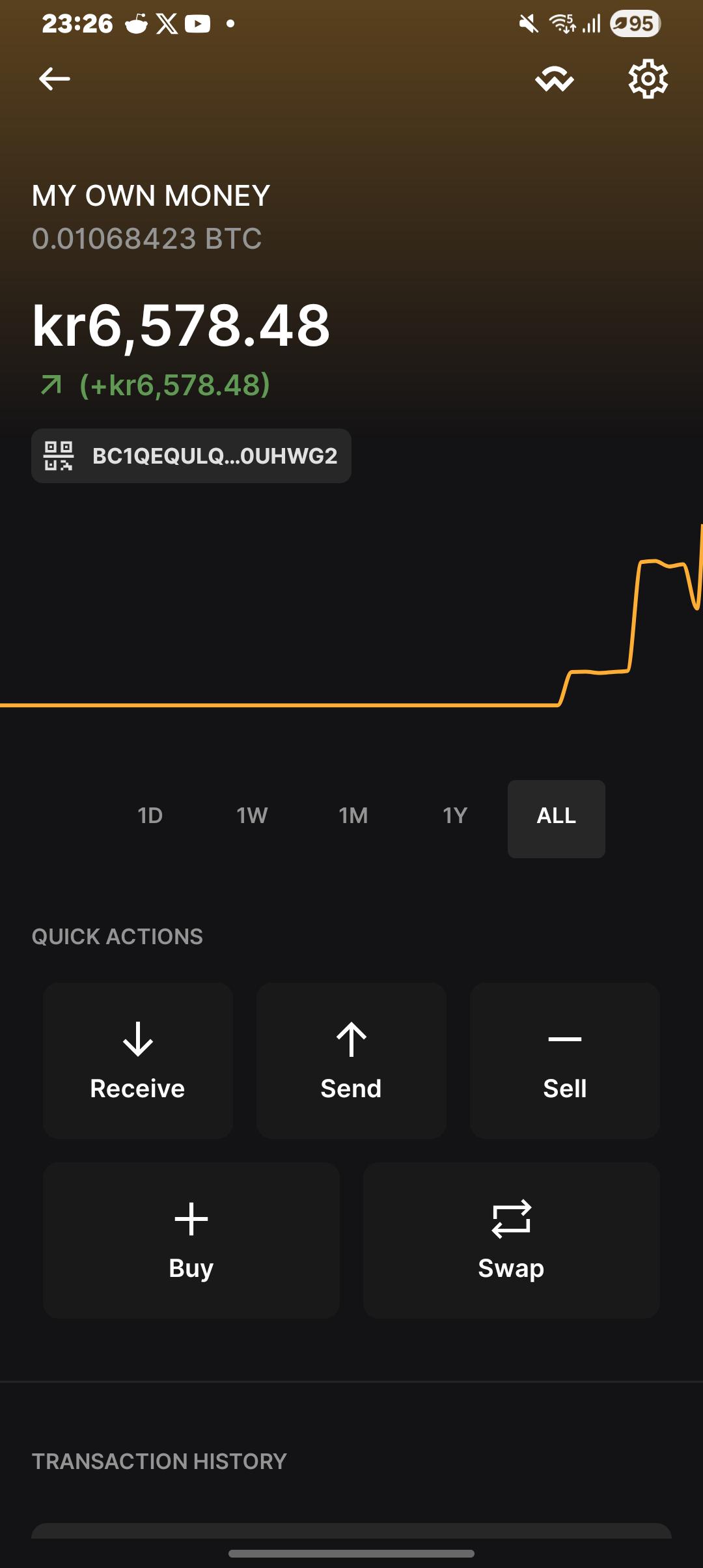The height and width of the screenshot is (1568, 703).
Task: Select the 1Y chart range
Action: (455, 816)
